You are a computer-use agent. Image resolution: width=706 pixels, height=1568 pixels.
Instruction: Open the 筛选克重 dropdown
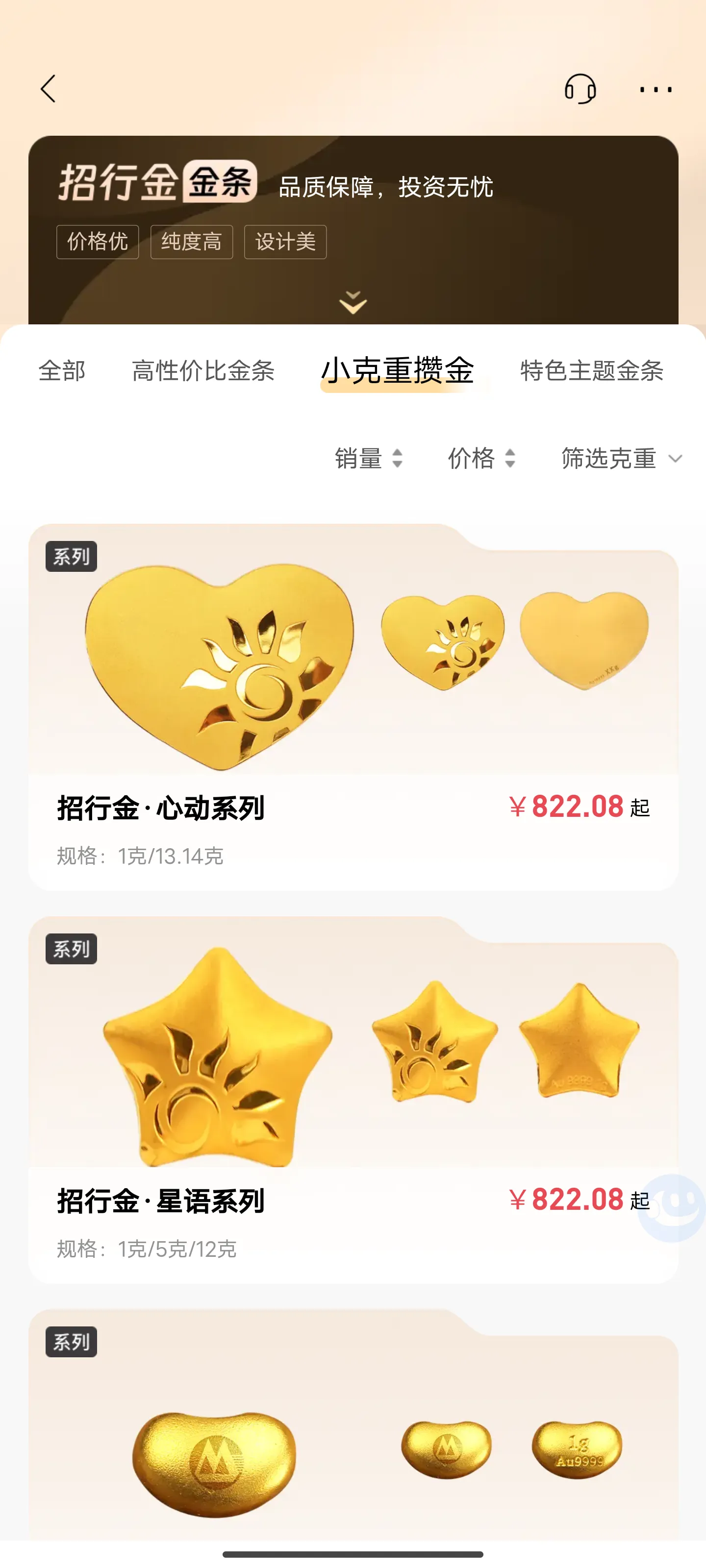pos(621,458)
